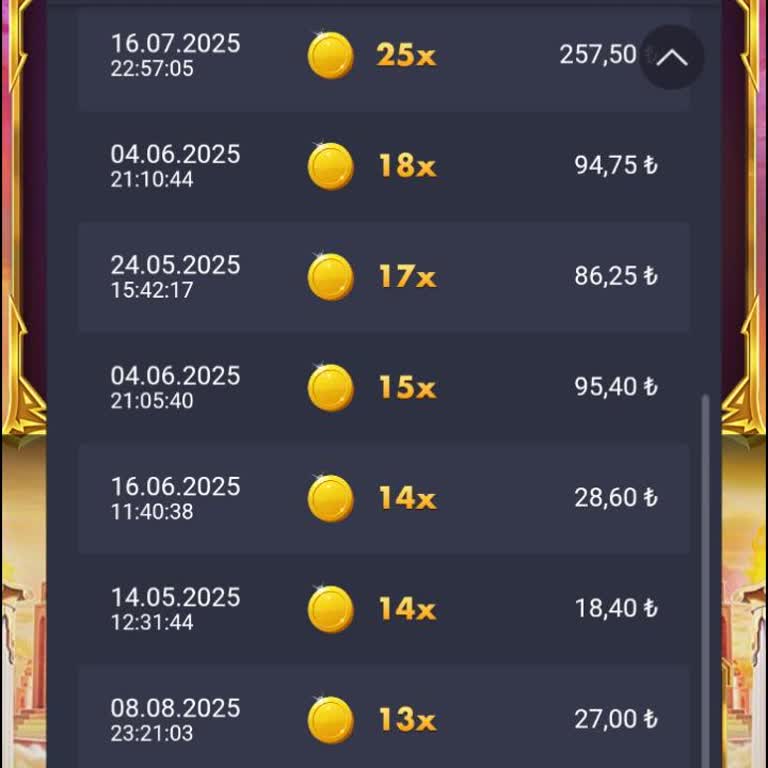Tap the scroll-to-top arrow button
Viewport: 768px width, 768px height.
pos(672,57)
